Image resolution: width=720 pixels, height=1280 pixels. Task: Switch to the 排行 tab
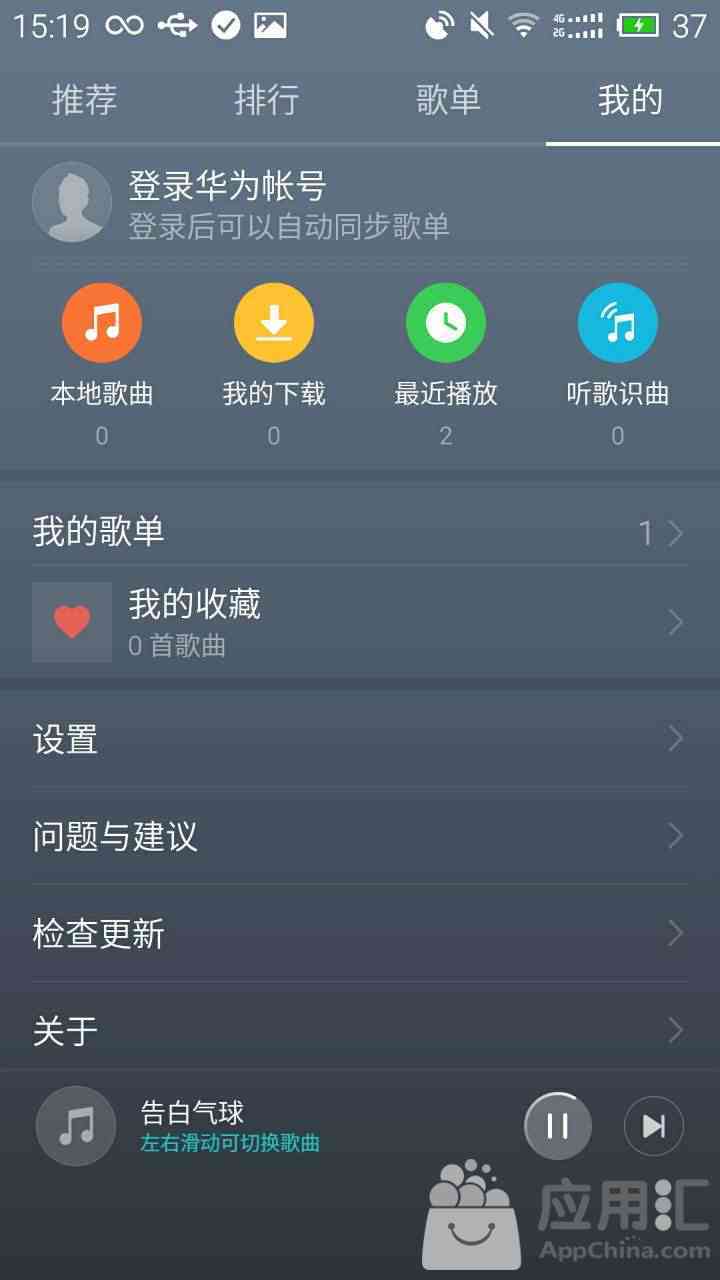267,100
